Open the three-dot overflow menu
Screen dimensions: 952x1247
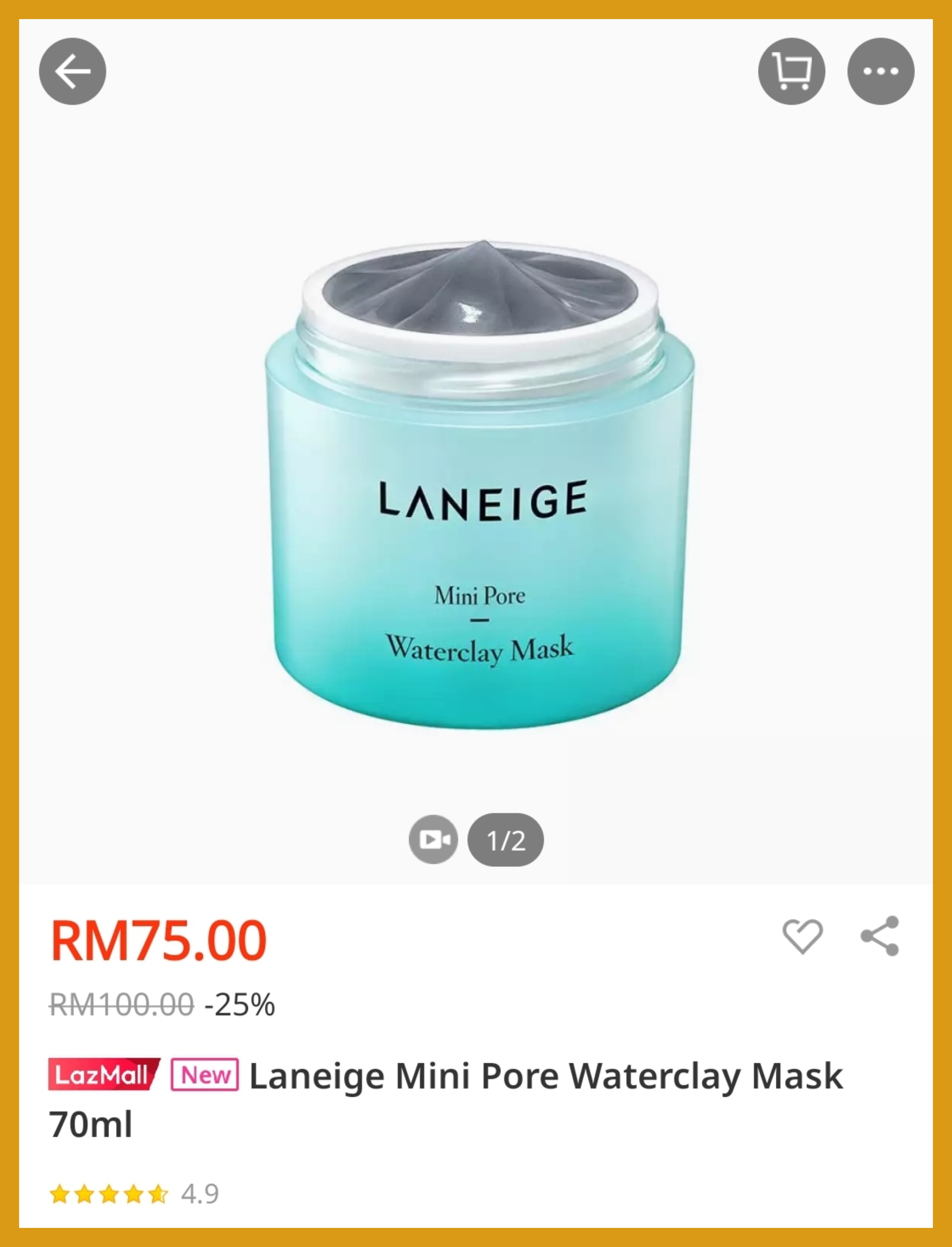coord(880,71)
